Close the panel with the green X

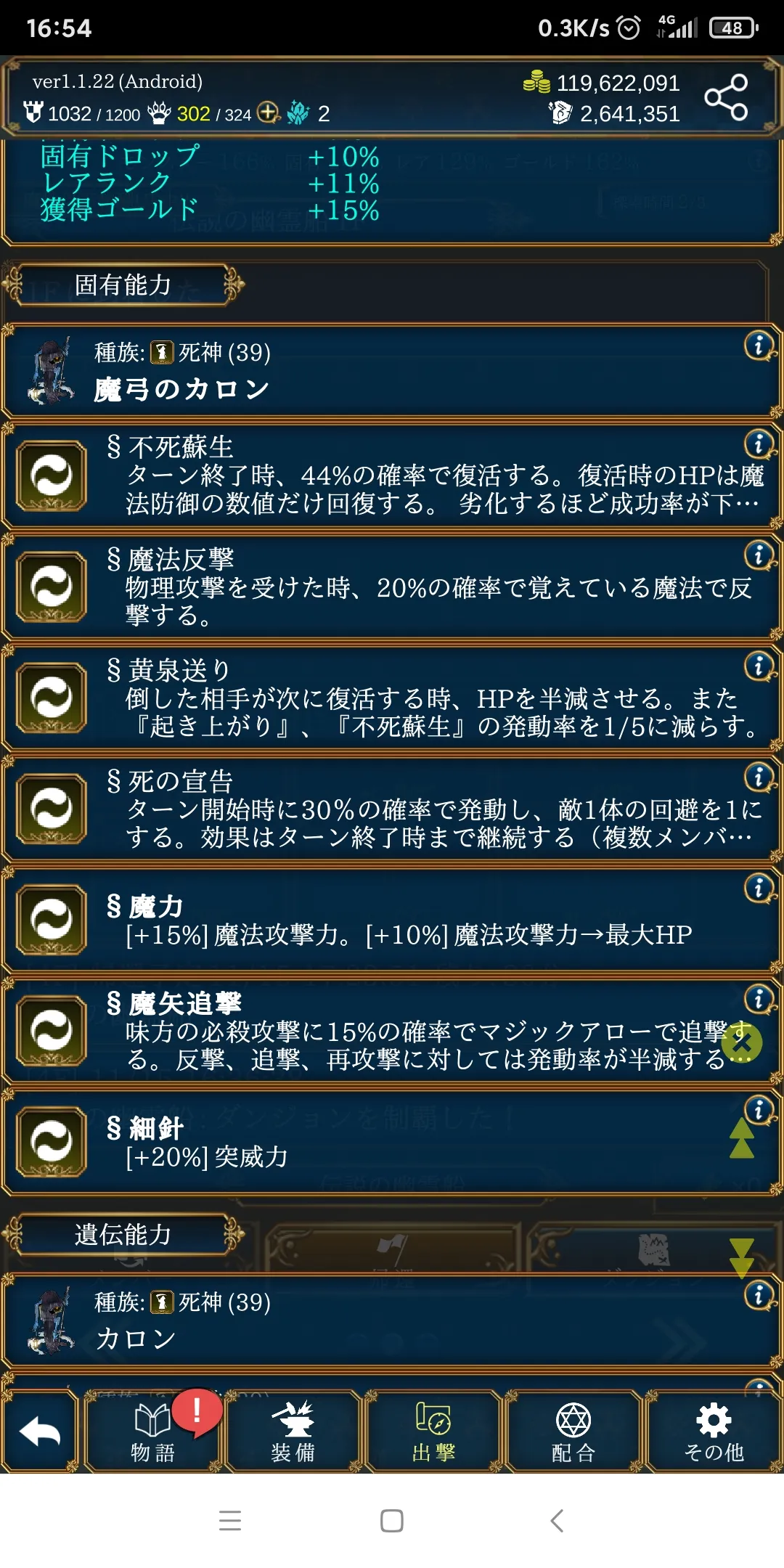click(x=742, y=1043)
